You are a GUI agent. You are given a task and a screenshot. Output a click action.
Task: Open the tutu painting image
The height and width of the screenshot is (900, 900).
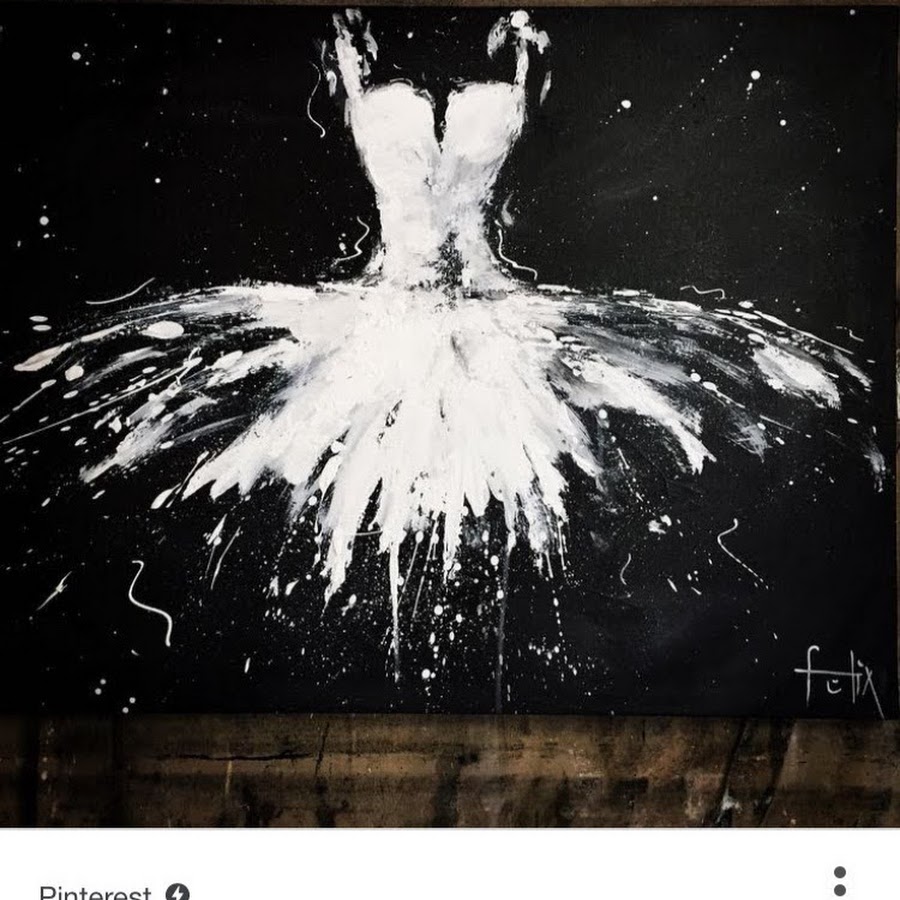448,400
